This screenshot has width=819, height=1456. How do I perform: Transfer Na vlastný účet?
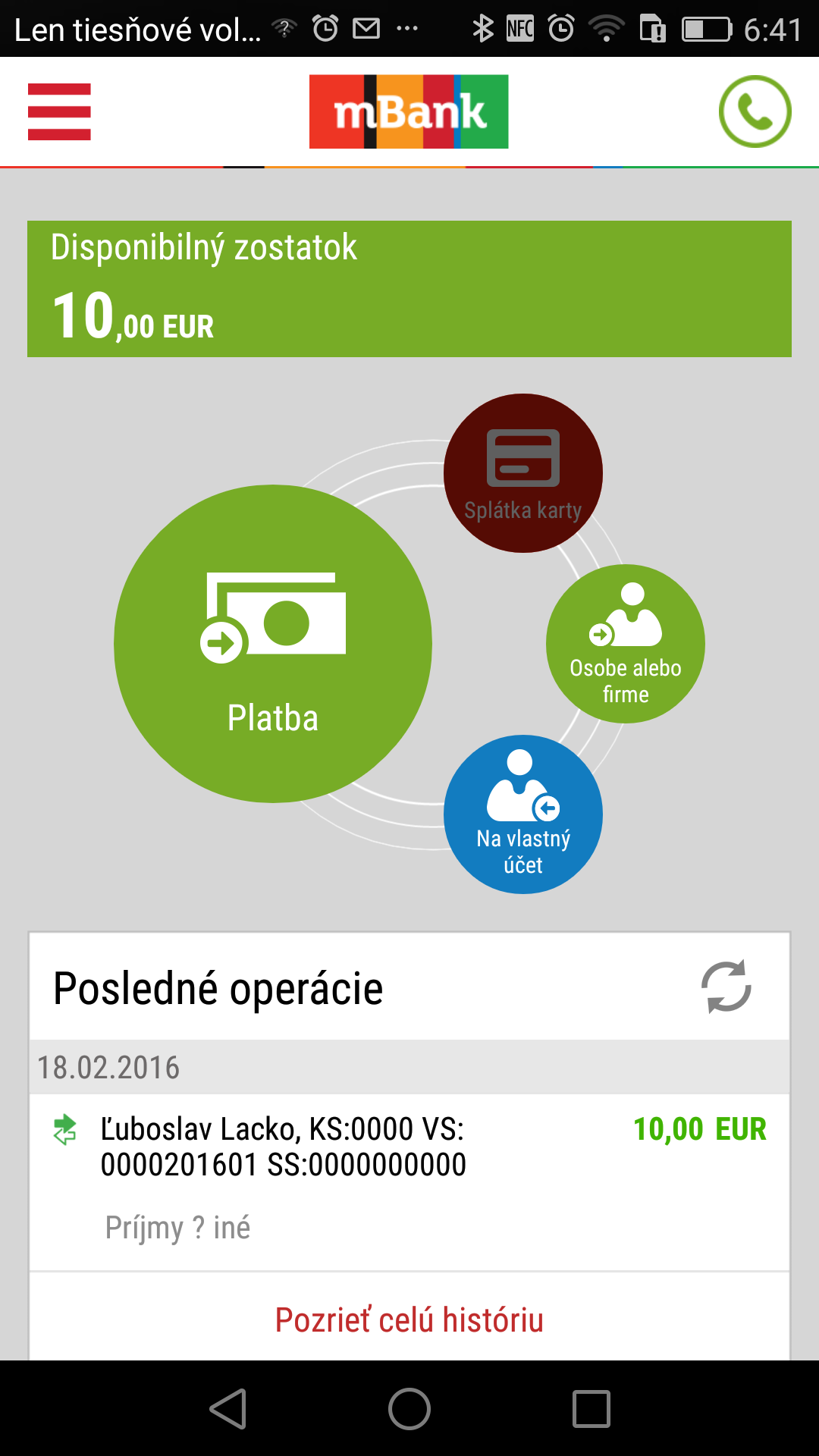point(523,814)
